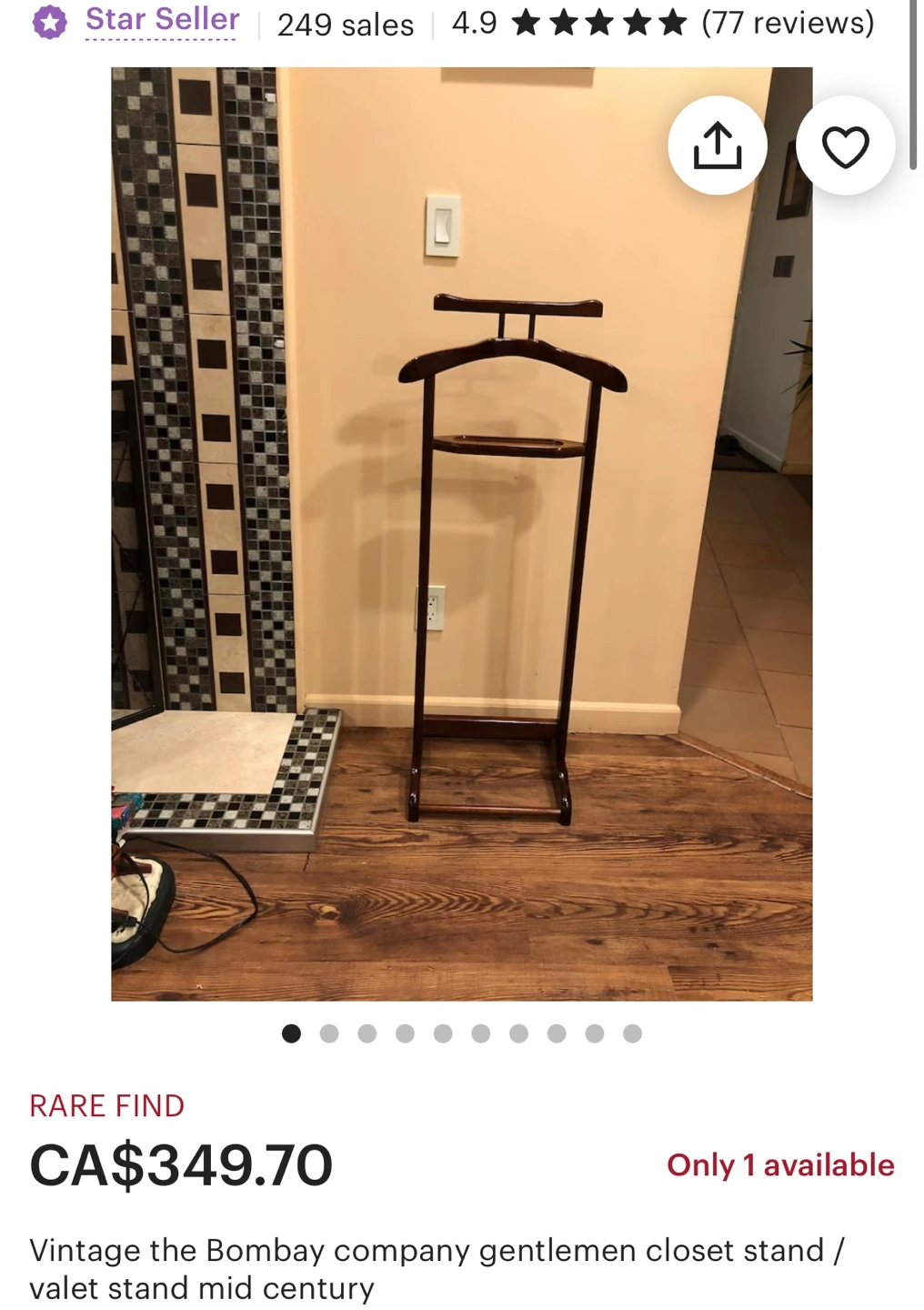Viewport: 924px width, 1310px height.
Task: Open the Star Seller info link
Action: [162, 20]
